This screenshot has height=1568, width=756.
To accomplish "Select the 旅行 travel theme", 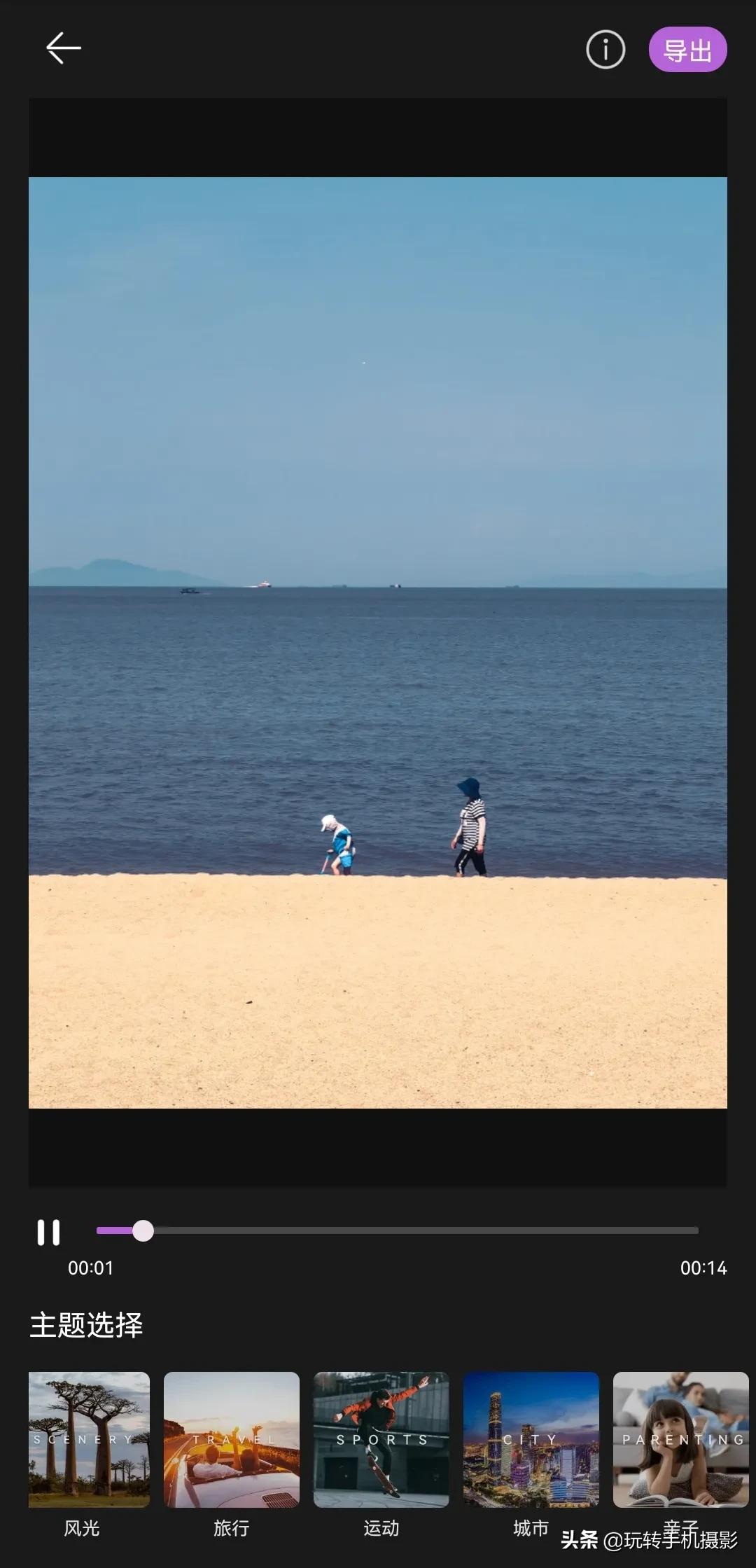I will click(231, 1438).
